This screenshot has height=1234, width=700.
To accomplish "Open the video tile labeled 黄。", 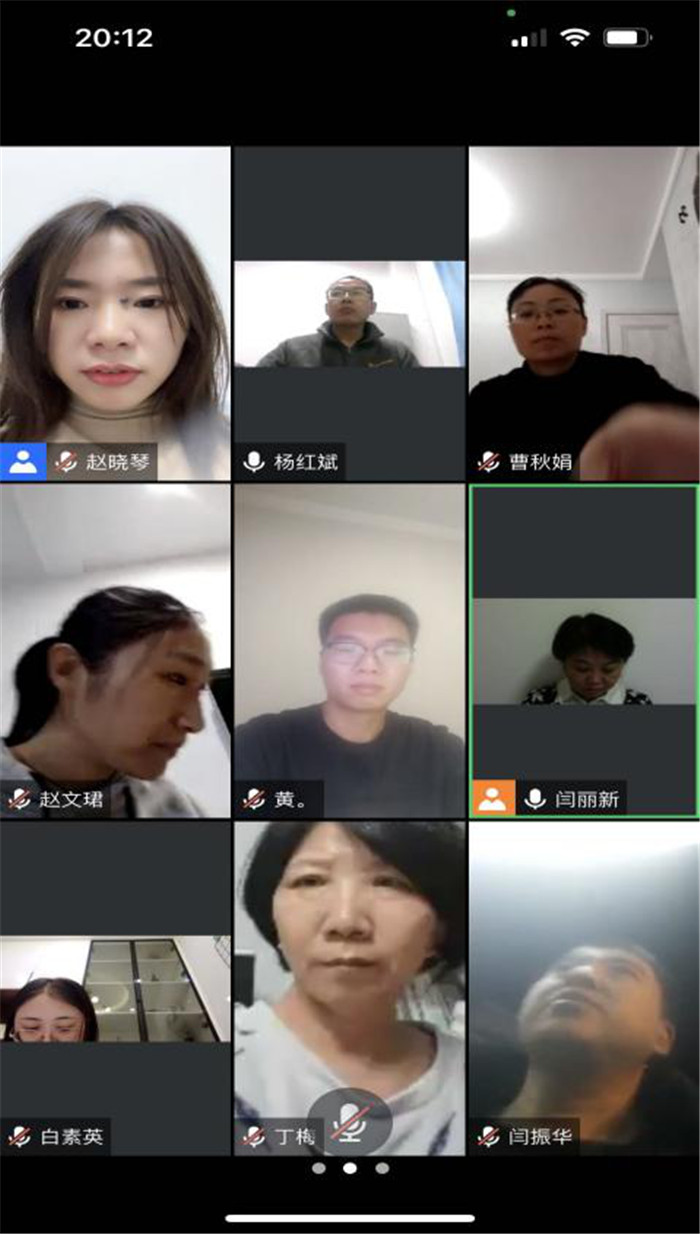I will pyautogui.click(x=349, y=650).
